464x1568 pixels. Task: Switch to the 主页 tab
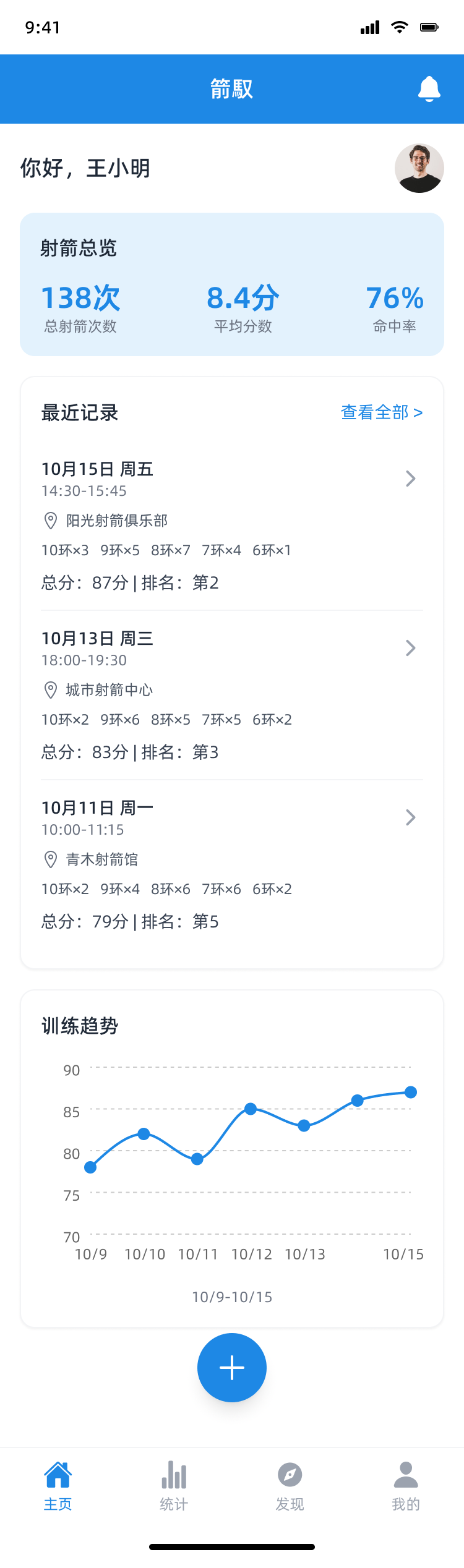tap(58, 1486)
